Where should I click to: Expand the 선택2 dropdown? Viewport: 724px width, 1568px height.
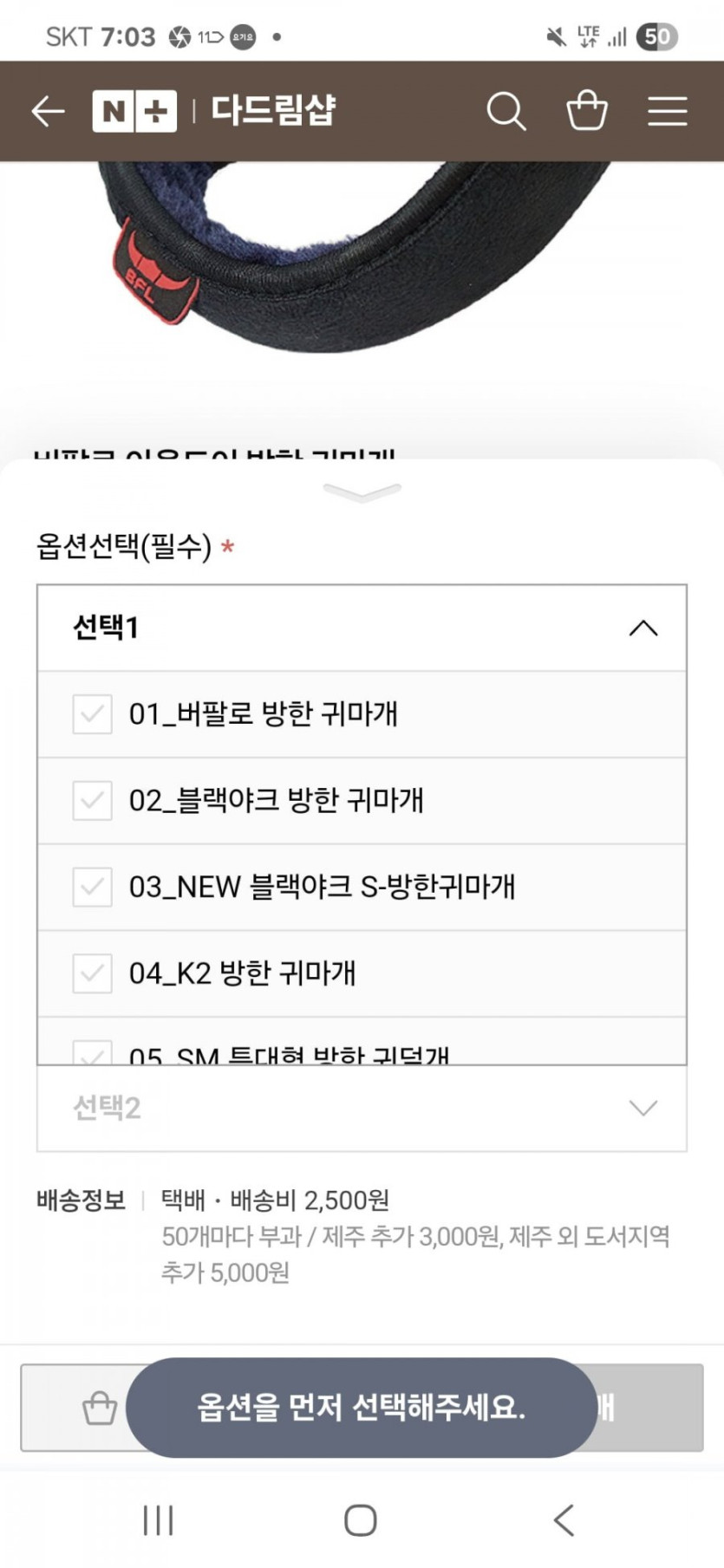tap(362, 1108)
